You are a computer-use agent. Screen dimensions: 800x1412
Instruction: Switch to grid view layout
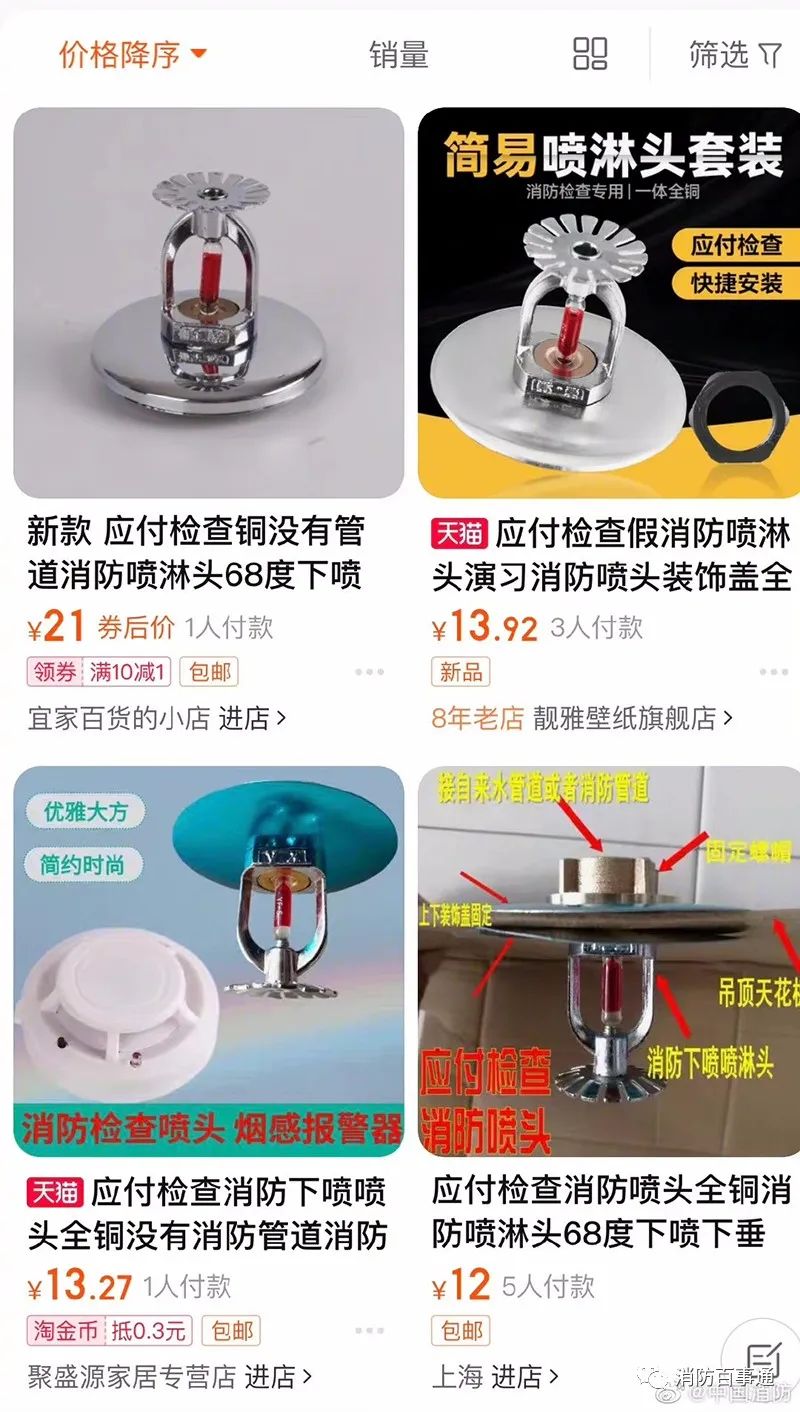point(591,55)
